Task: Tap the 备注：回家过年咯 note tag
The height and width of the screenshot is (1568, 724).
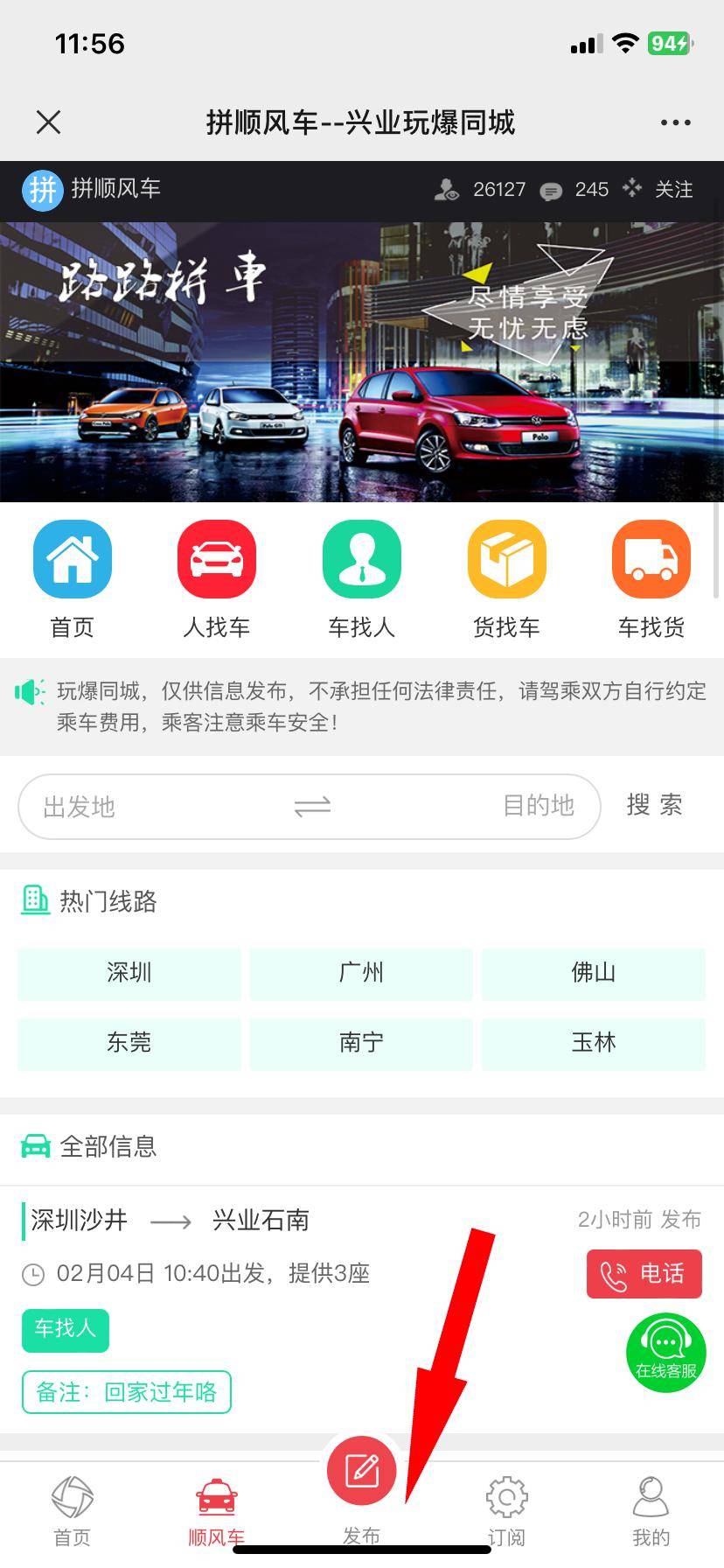Action: 126,1392
